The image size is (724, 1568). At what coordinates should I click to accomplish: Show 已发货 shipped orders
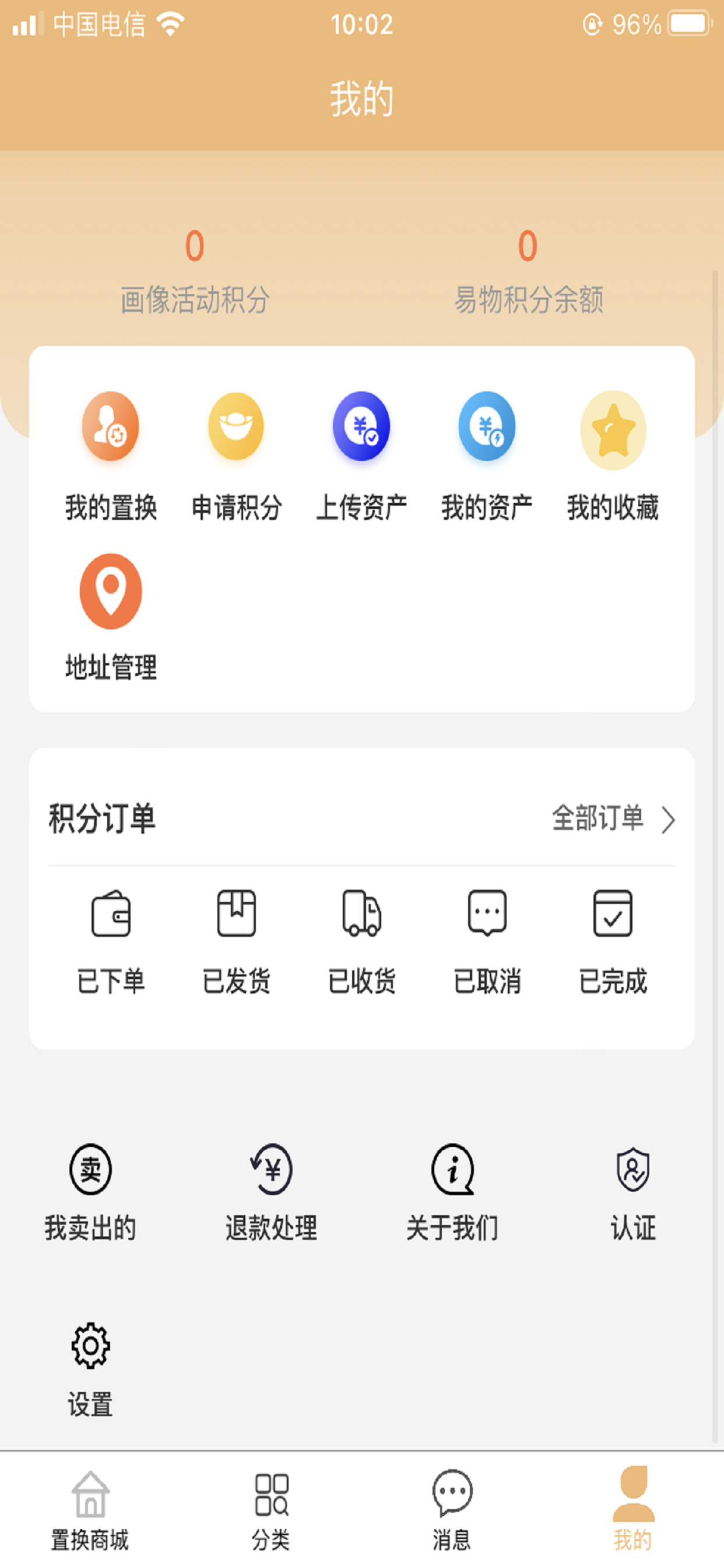pyautogui.click(x=236, y=942)
